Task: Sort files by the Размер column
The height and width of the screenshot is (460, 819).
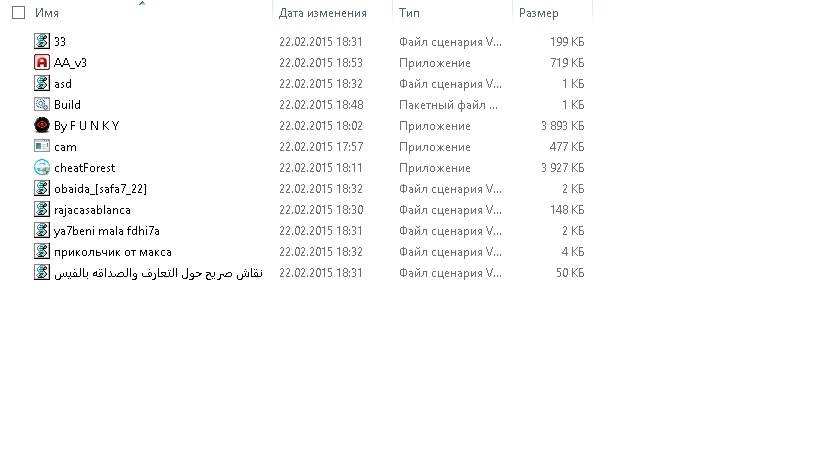Action: click(x=539, y=13)
